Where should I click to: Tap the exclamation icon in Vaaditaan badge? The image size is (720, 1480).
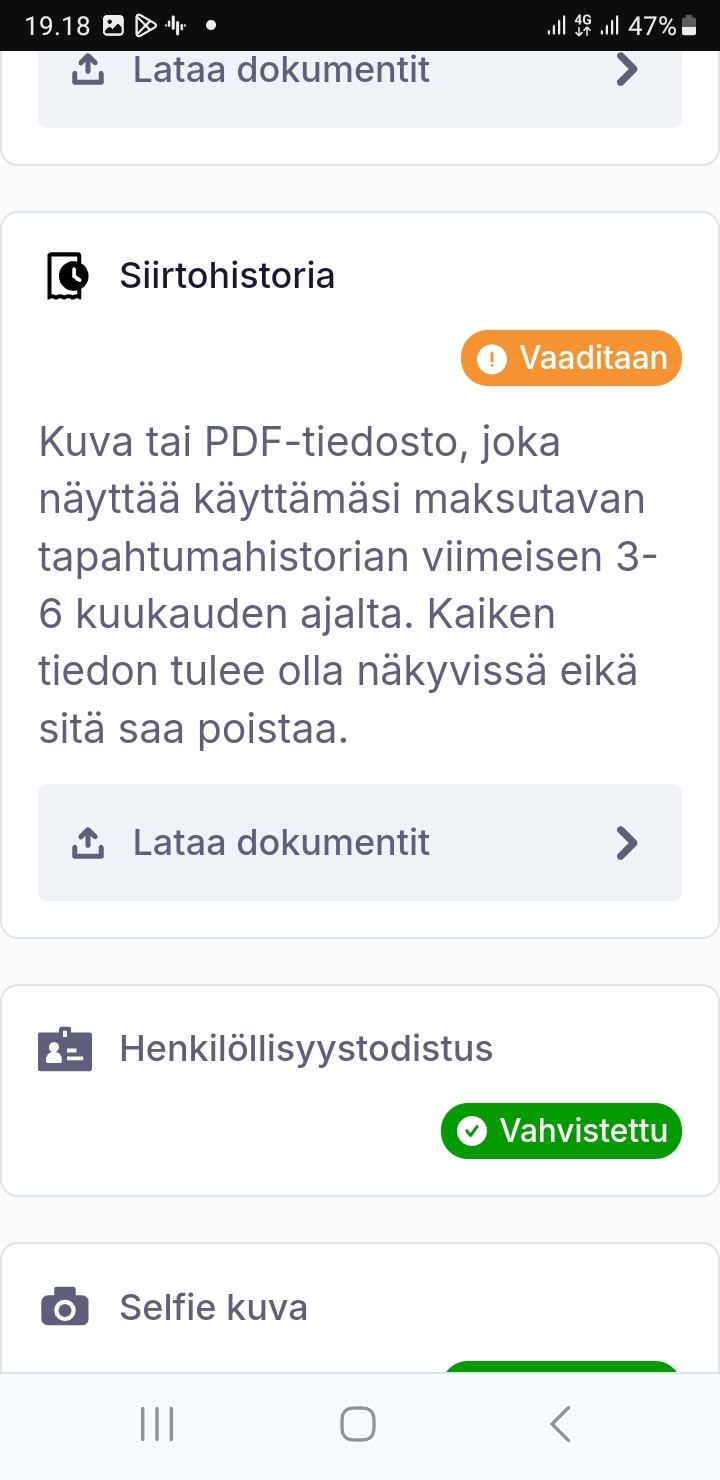pyautogui.click(x=492, y=358)
